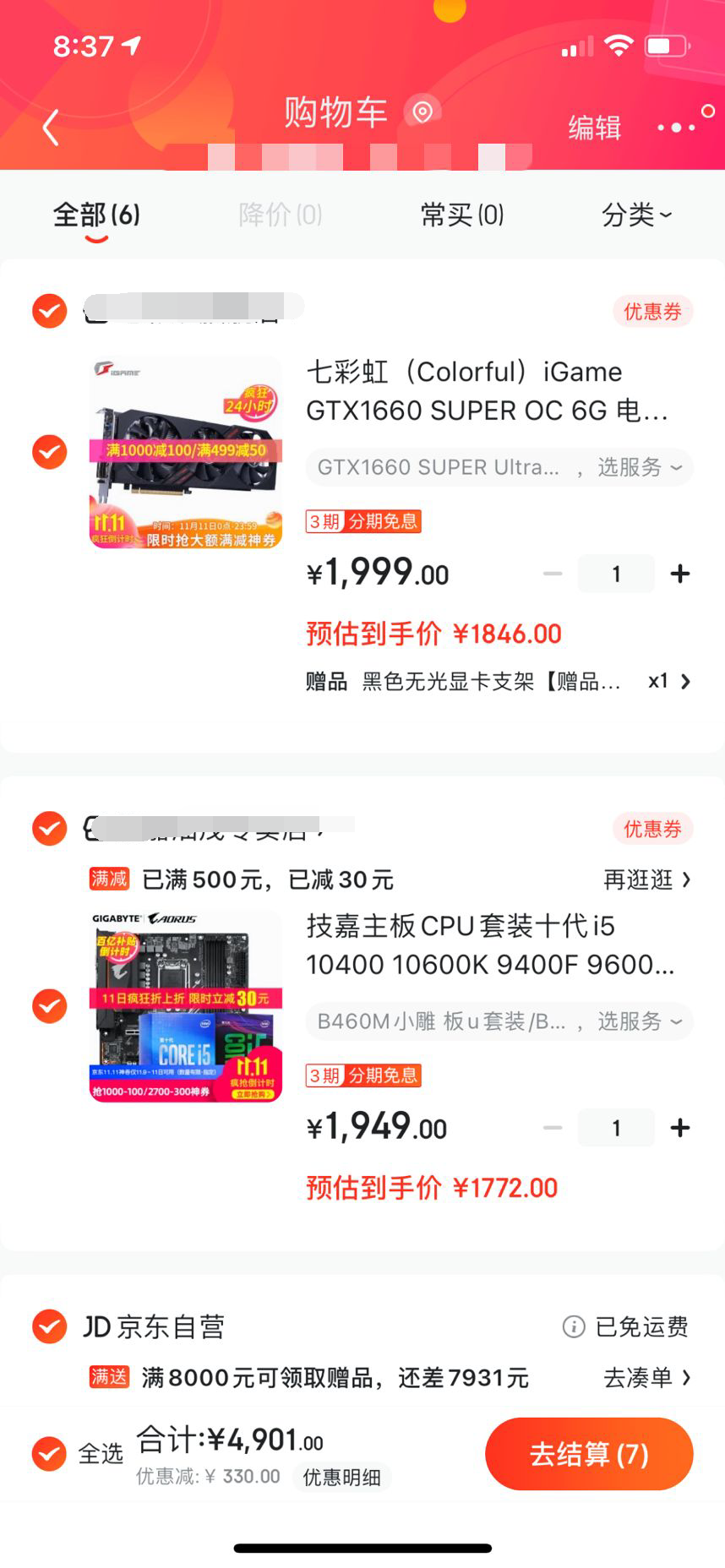Tap 编辑 to edit the cart
The height and width of the screenshot is (1568, 725).
[x=594, y=128]
